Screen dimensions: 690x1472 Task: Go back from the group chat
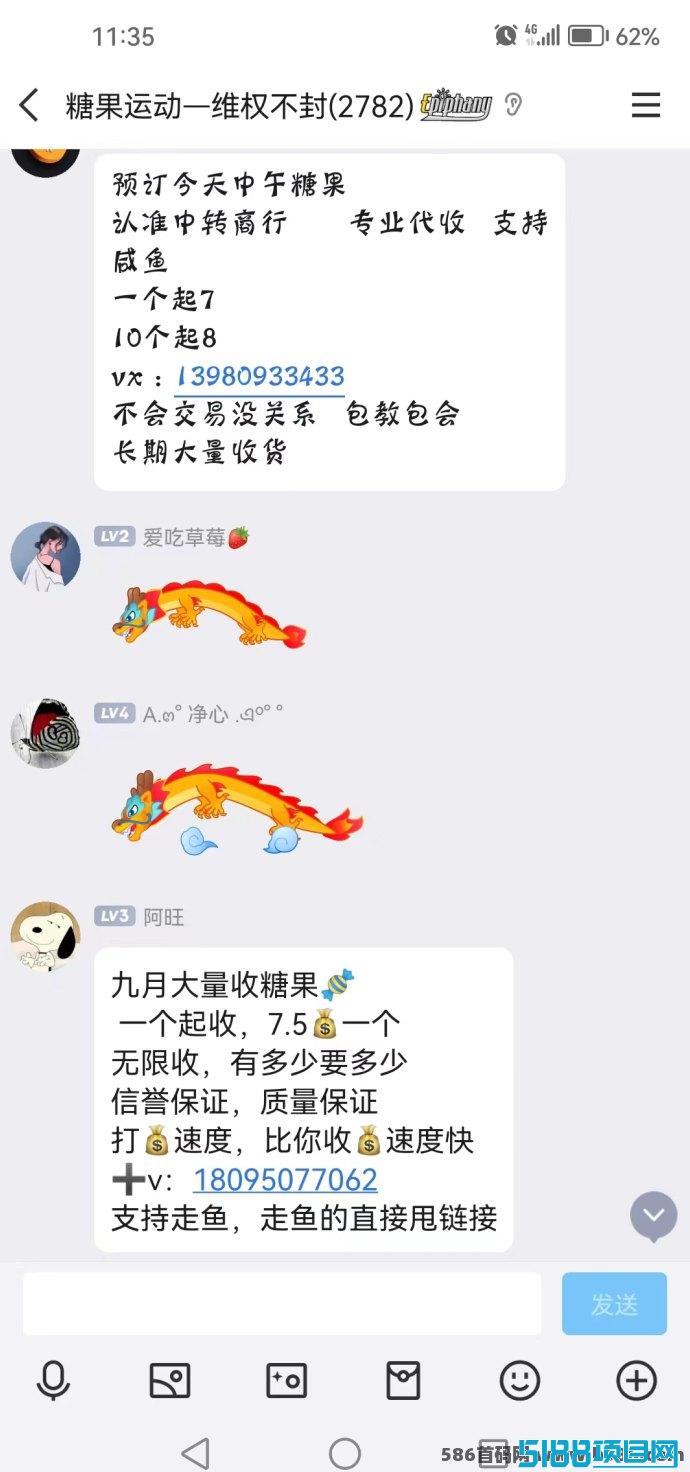tap(30, 105)
